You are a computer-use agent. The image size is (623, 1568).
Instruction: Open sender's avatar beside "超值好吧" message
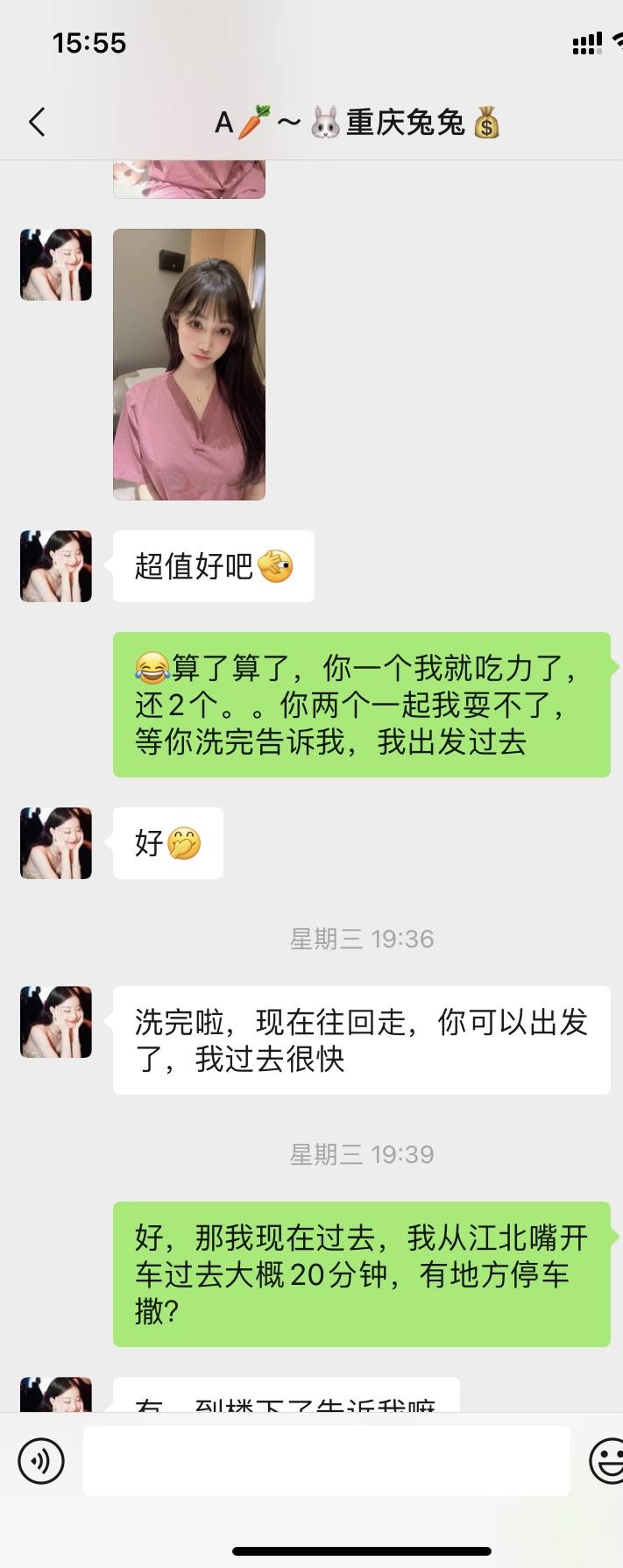coord(56,566)
